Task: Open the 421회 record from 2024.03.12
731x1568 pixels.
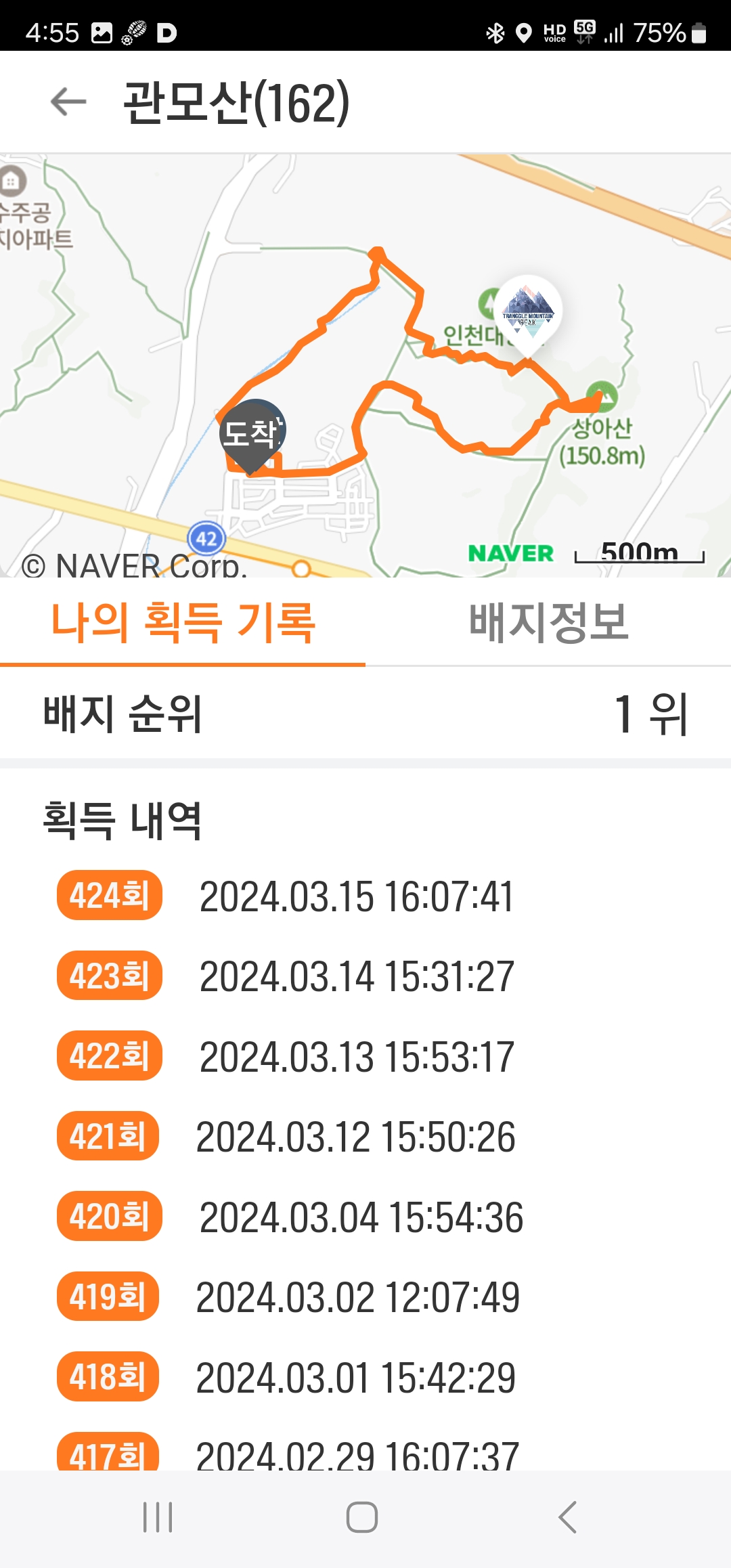Action: pos(365,1136)
